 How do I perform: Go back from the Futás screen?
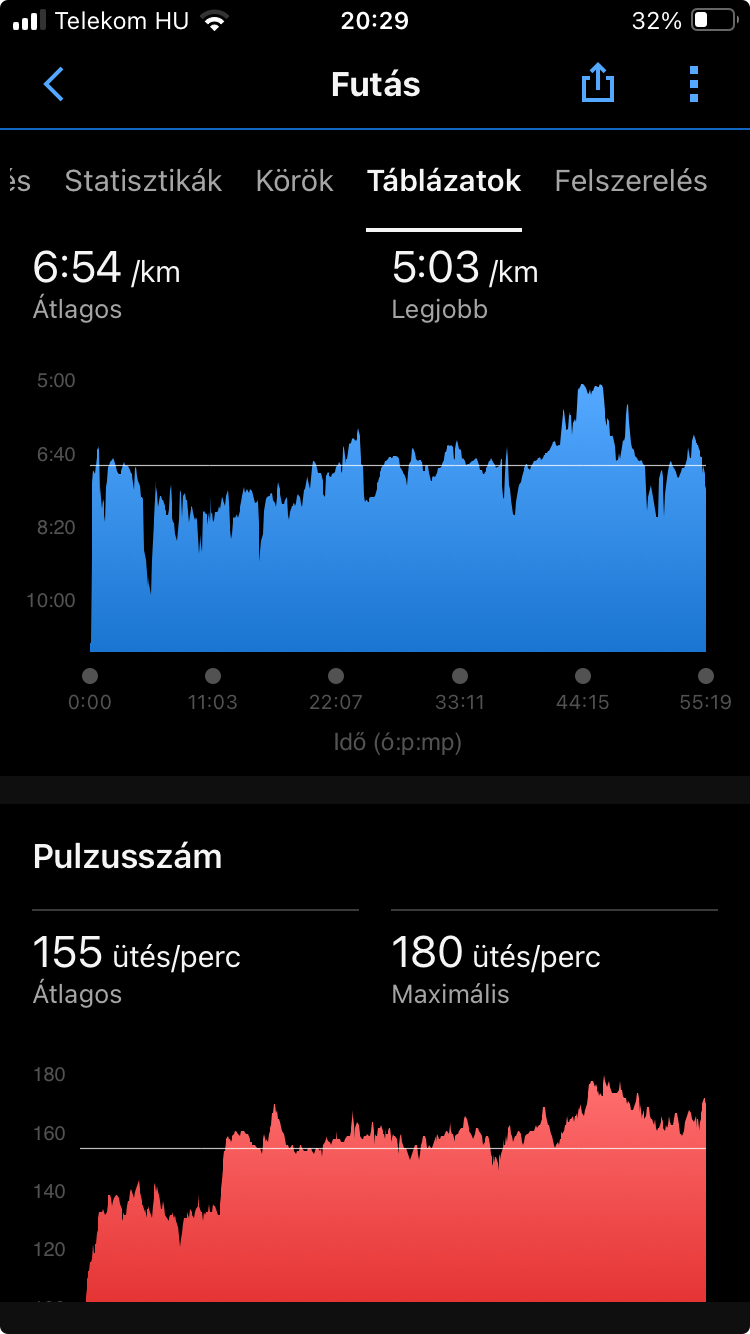click(54, 85)
